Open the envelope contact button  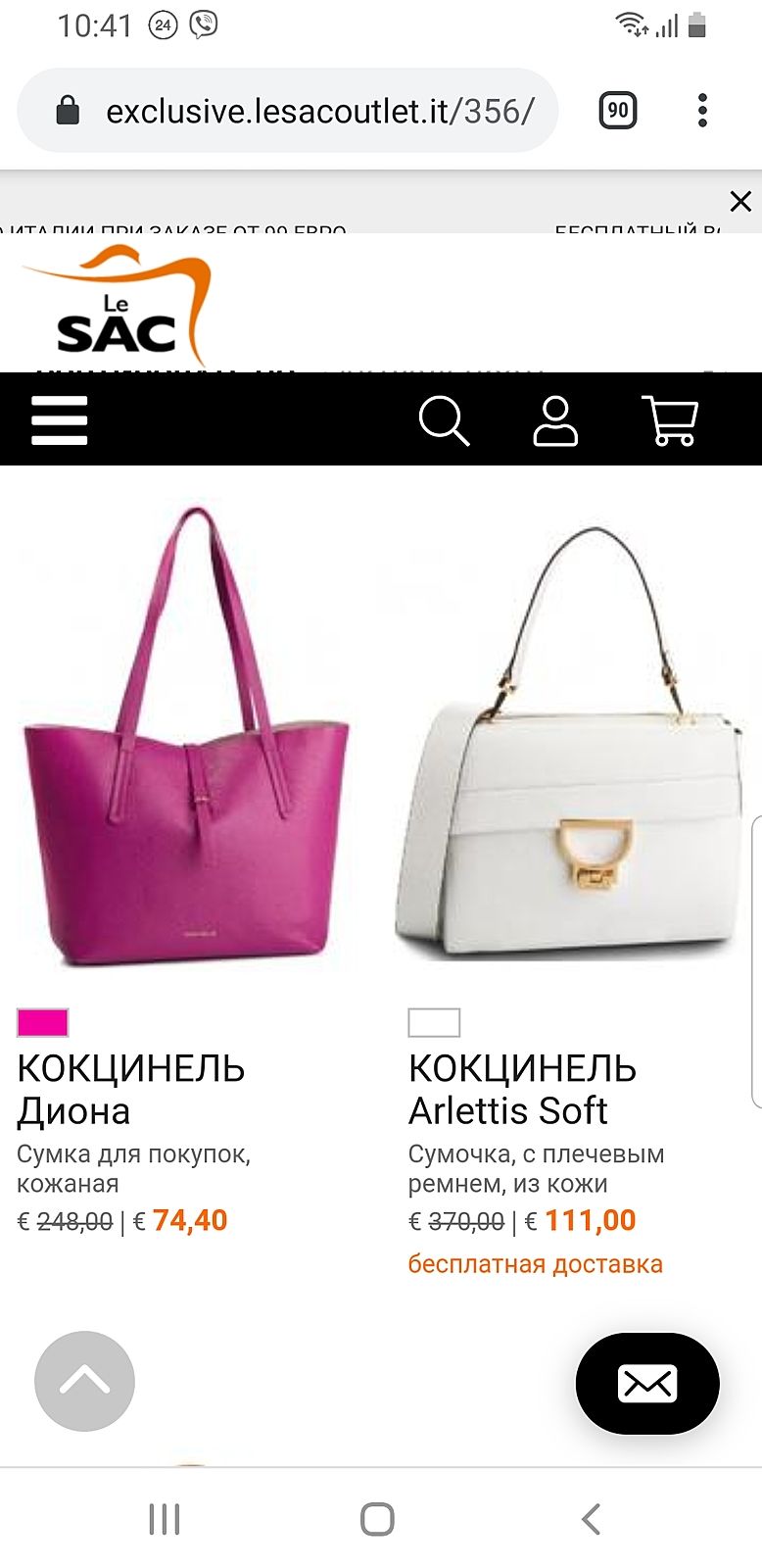click(647, 1383)
